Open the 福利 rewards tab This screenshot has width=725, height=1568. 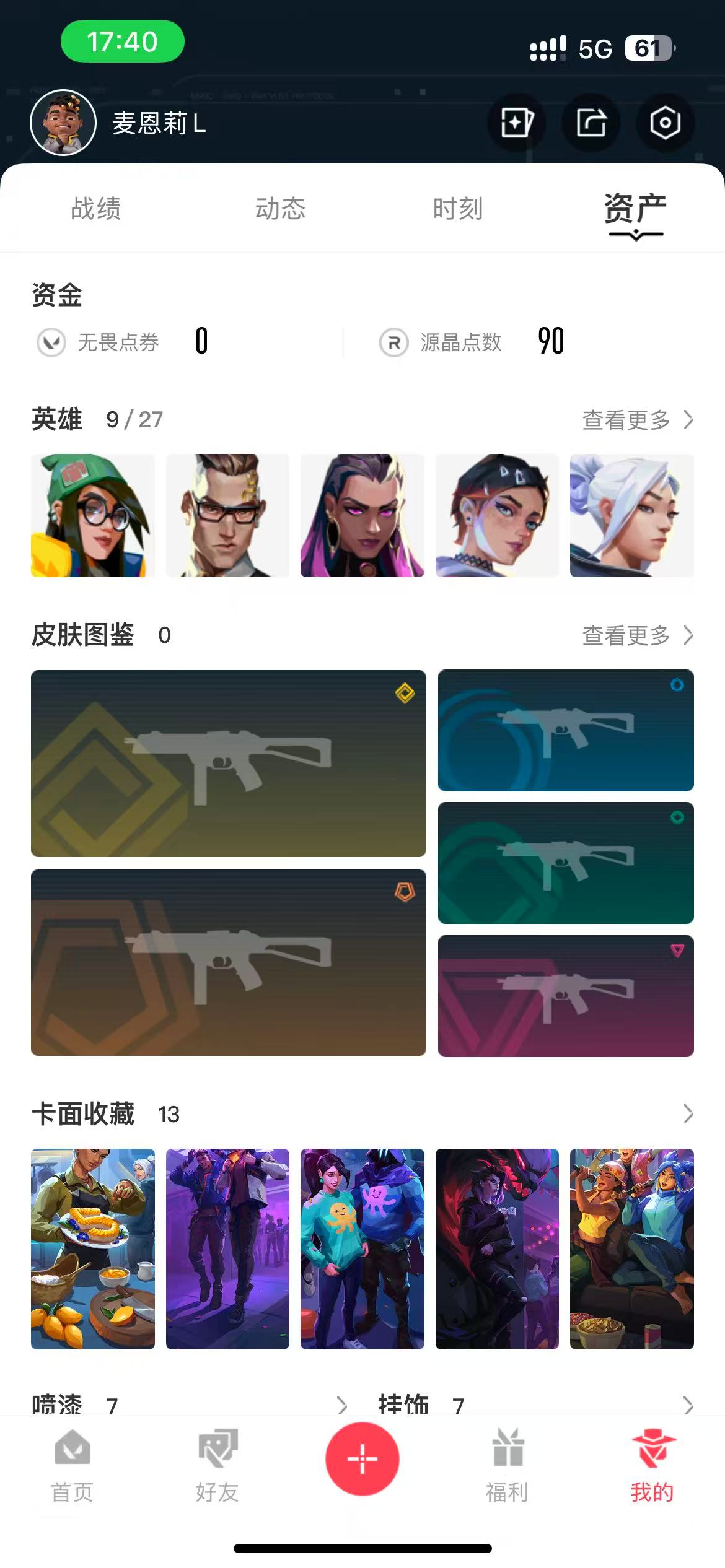pyautogui.click(x=507, y=1465)
